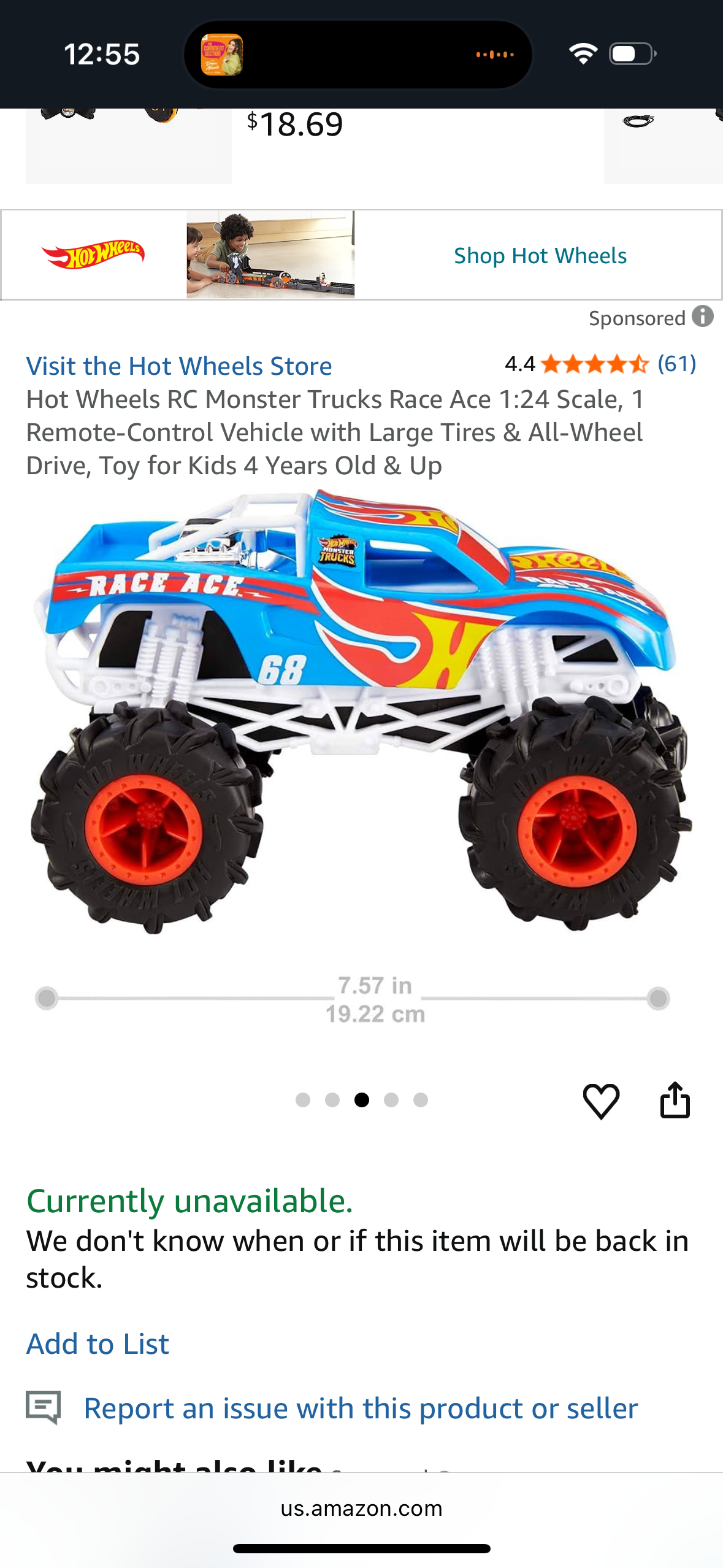Add item to wishlist with heart icon

click(x=601, y=1101)
